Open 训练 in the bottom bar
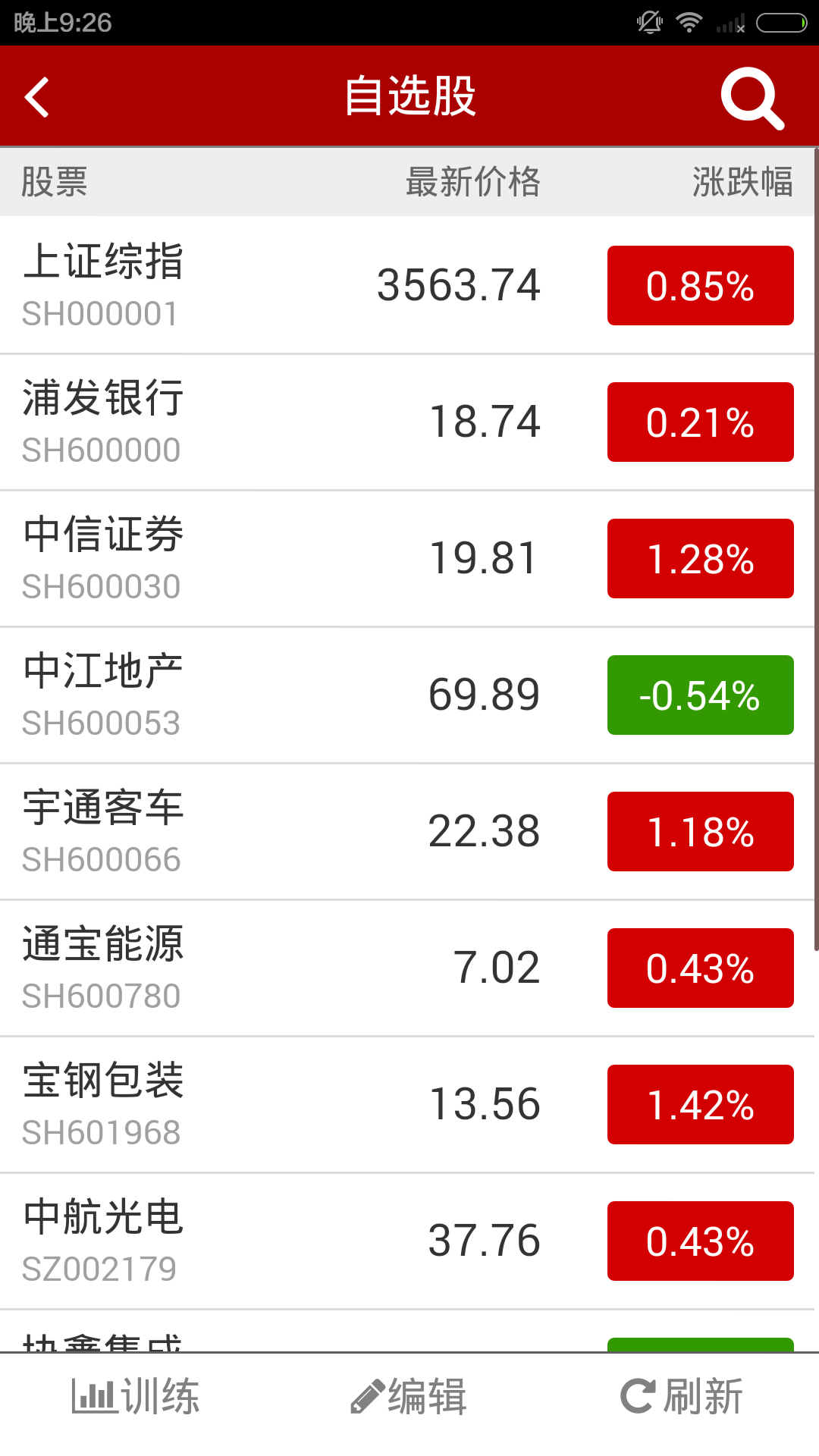Viewport: 819px width, 1456px height. coord(136,1397)
